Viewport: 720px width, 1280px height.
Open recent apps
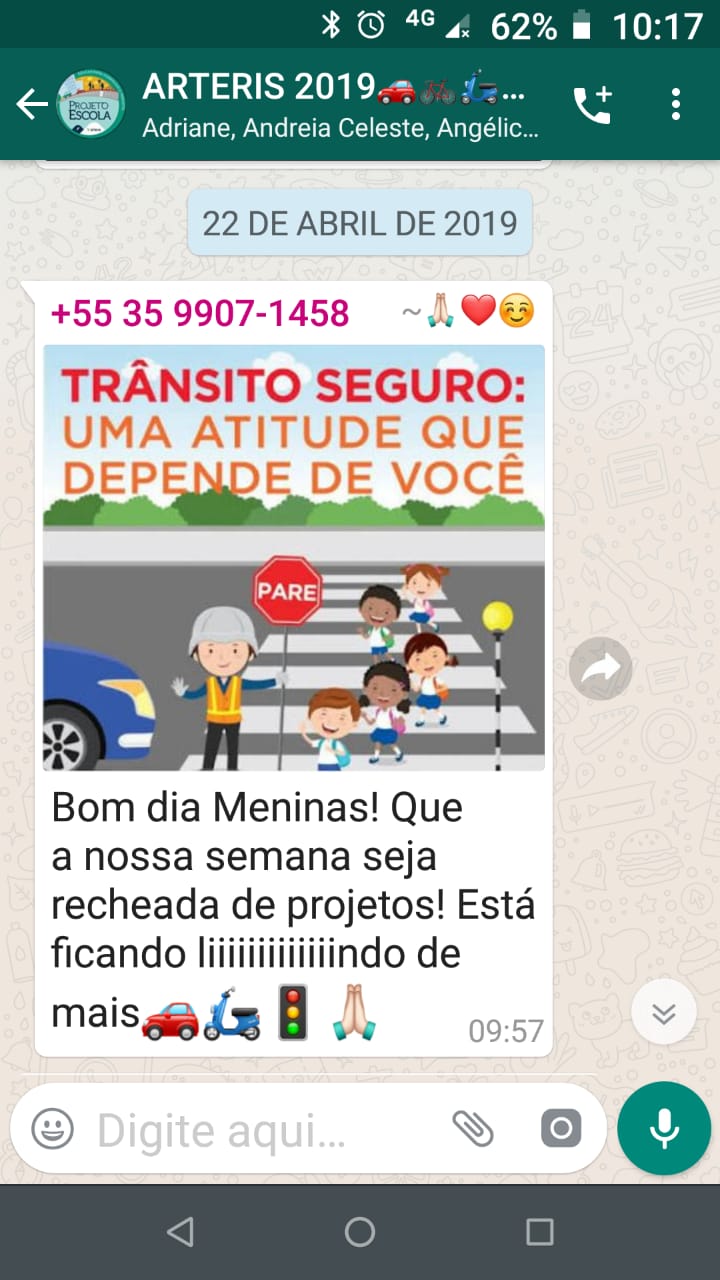click(x=540, y=1232)
